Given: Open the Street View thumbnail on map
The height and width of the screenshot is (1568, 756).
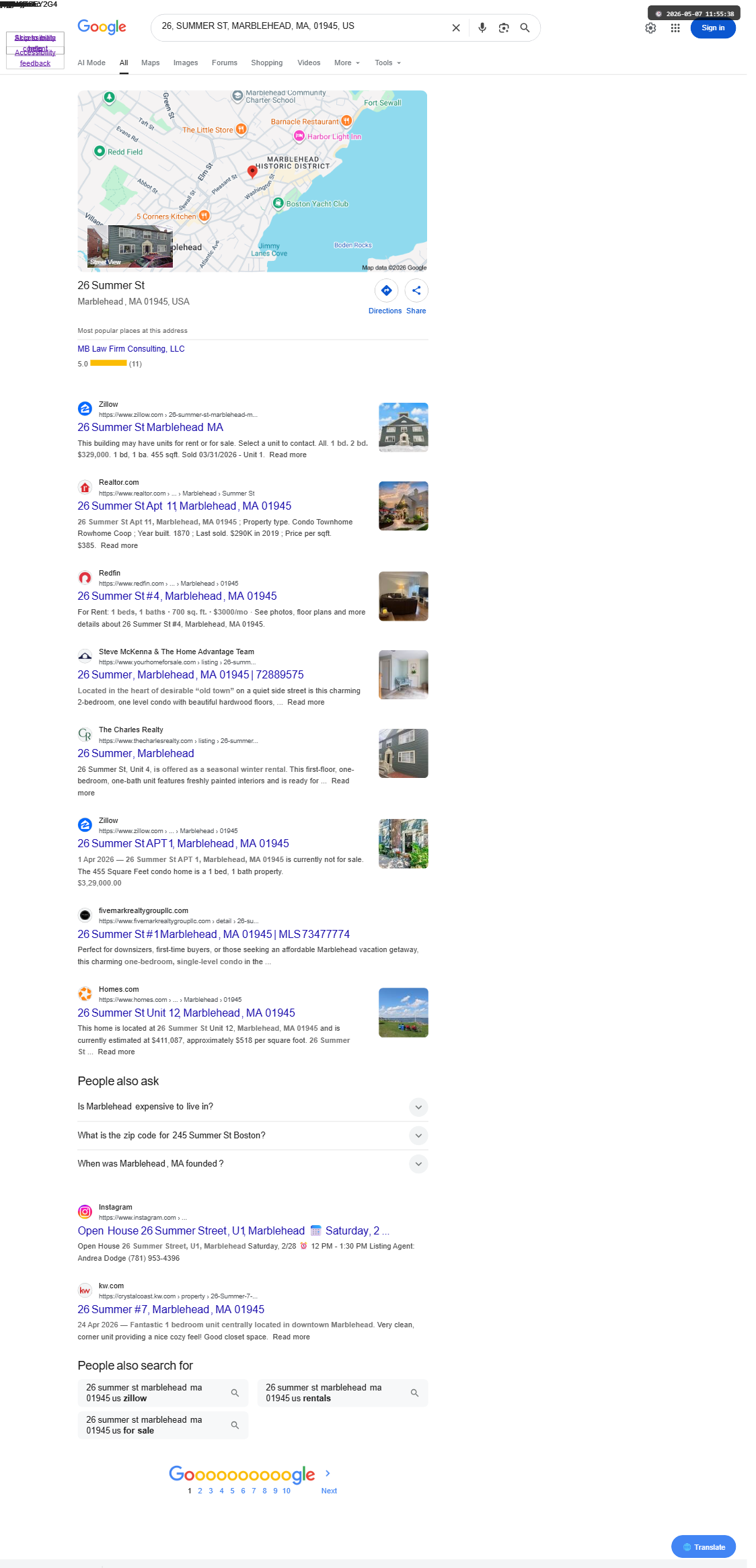Looking at the screenshot, I should [x=130, y=247].
